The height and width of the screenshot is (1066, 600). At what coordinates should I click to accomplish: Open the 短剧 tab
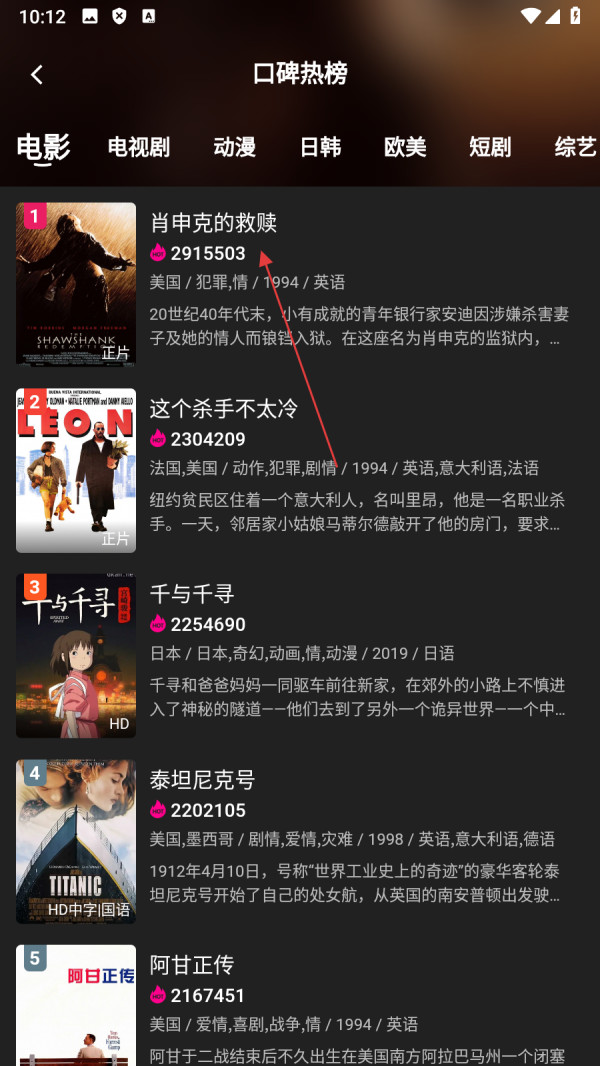[490, 147]
